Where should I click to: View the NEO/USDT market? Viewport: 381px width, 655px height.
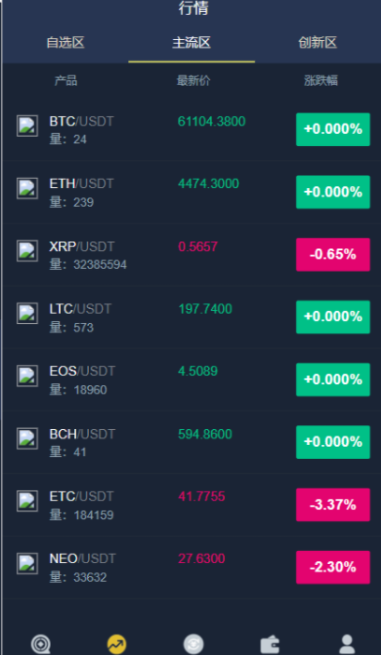tap(192, 567)
